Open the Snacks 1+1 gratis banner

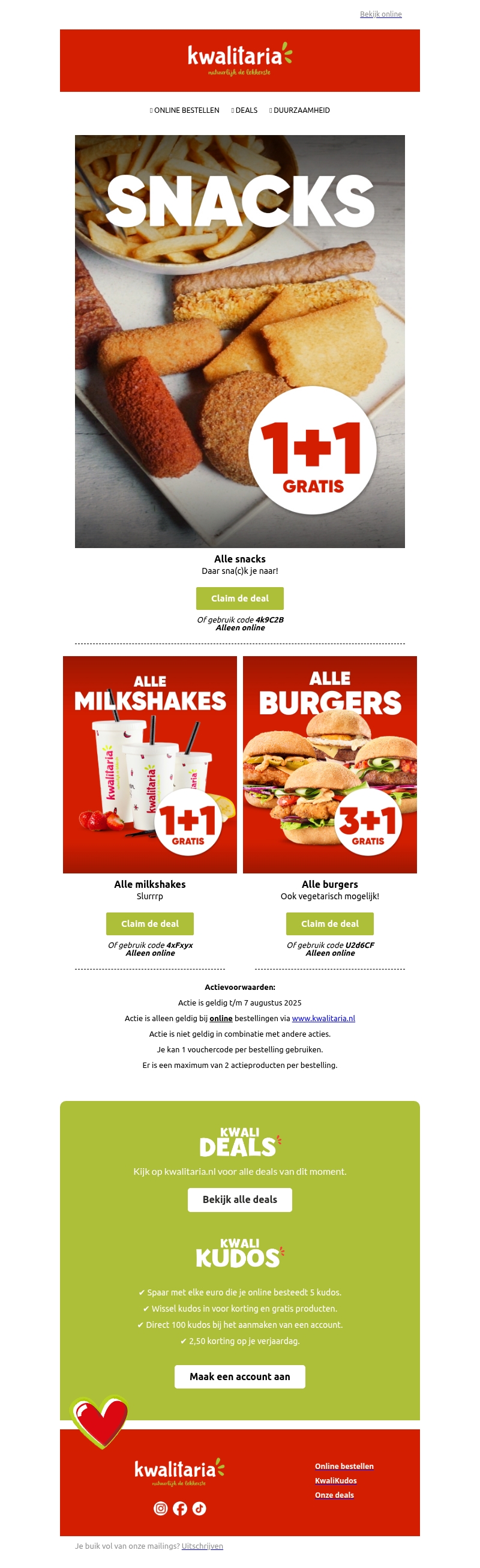[x=239, y=341]
